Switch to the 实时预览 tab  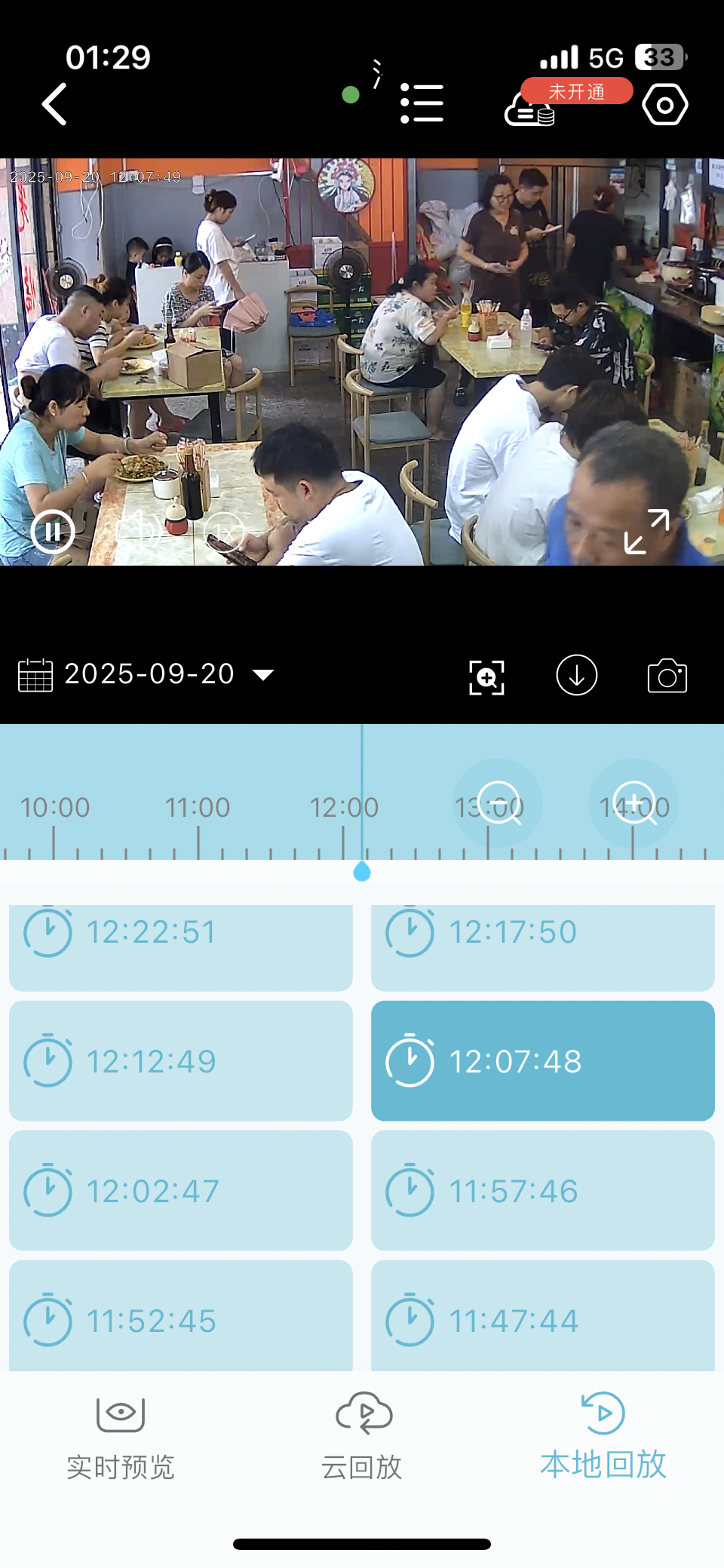pos(121,1438)
